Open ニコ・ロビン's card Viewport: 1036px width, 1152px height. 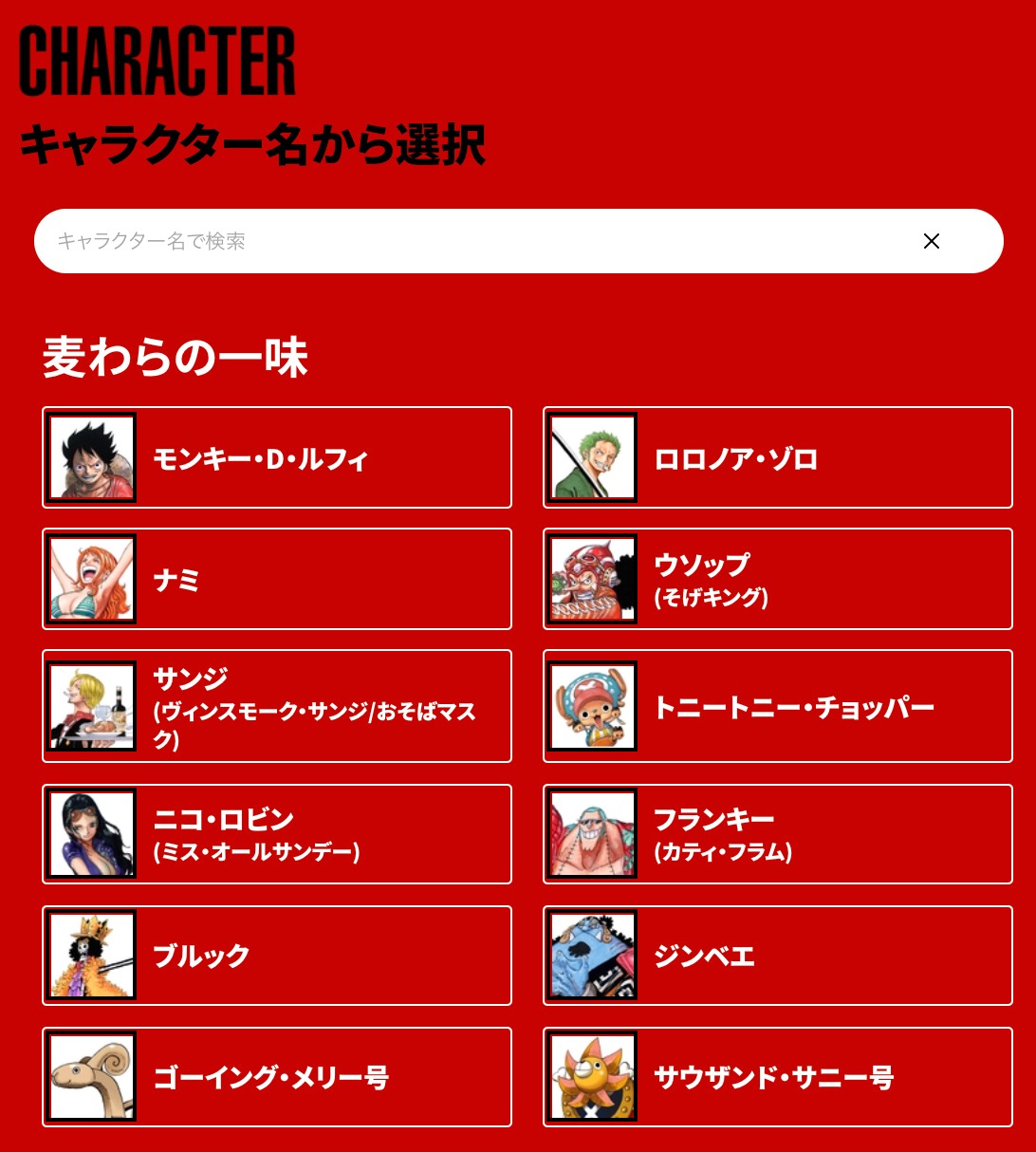point(277,834)
